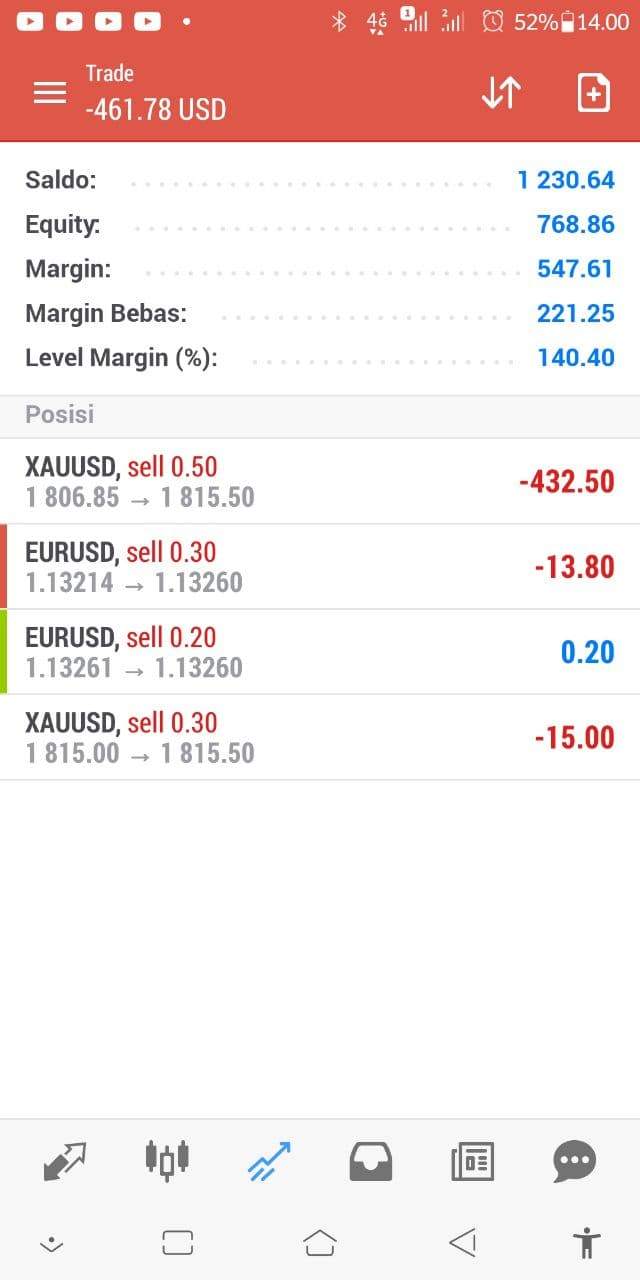This screenshot has width=640, height=1280.
Task: Go back with the system back button
Action: coord(462,1243)
